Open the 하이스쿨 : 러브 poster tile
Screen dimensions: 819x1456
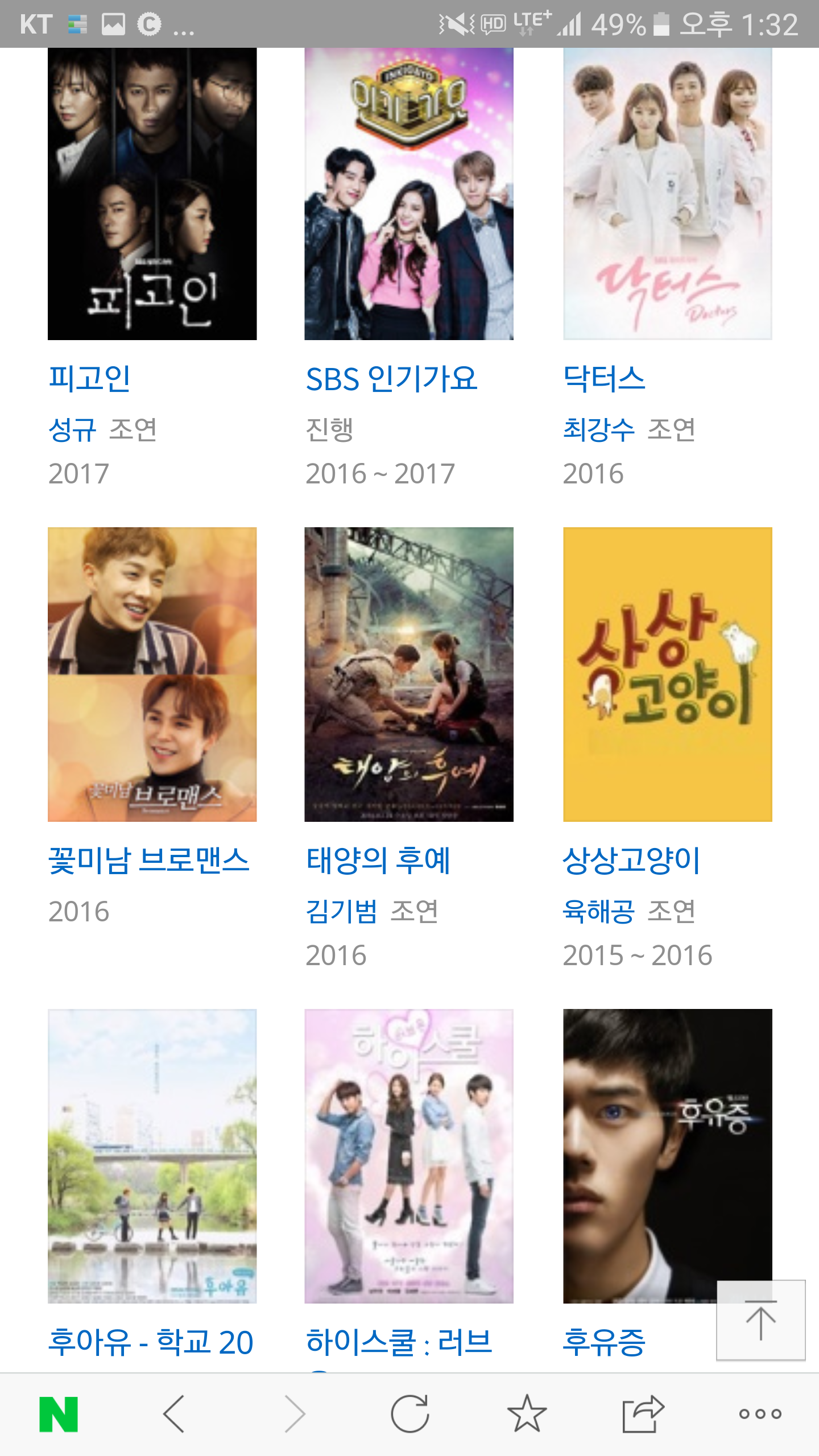click(408, 1156)
